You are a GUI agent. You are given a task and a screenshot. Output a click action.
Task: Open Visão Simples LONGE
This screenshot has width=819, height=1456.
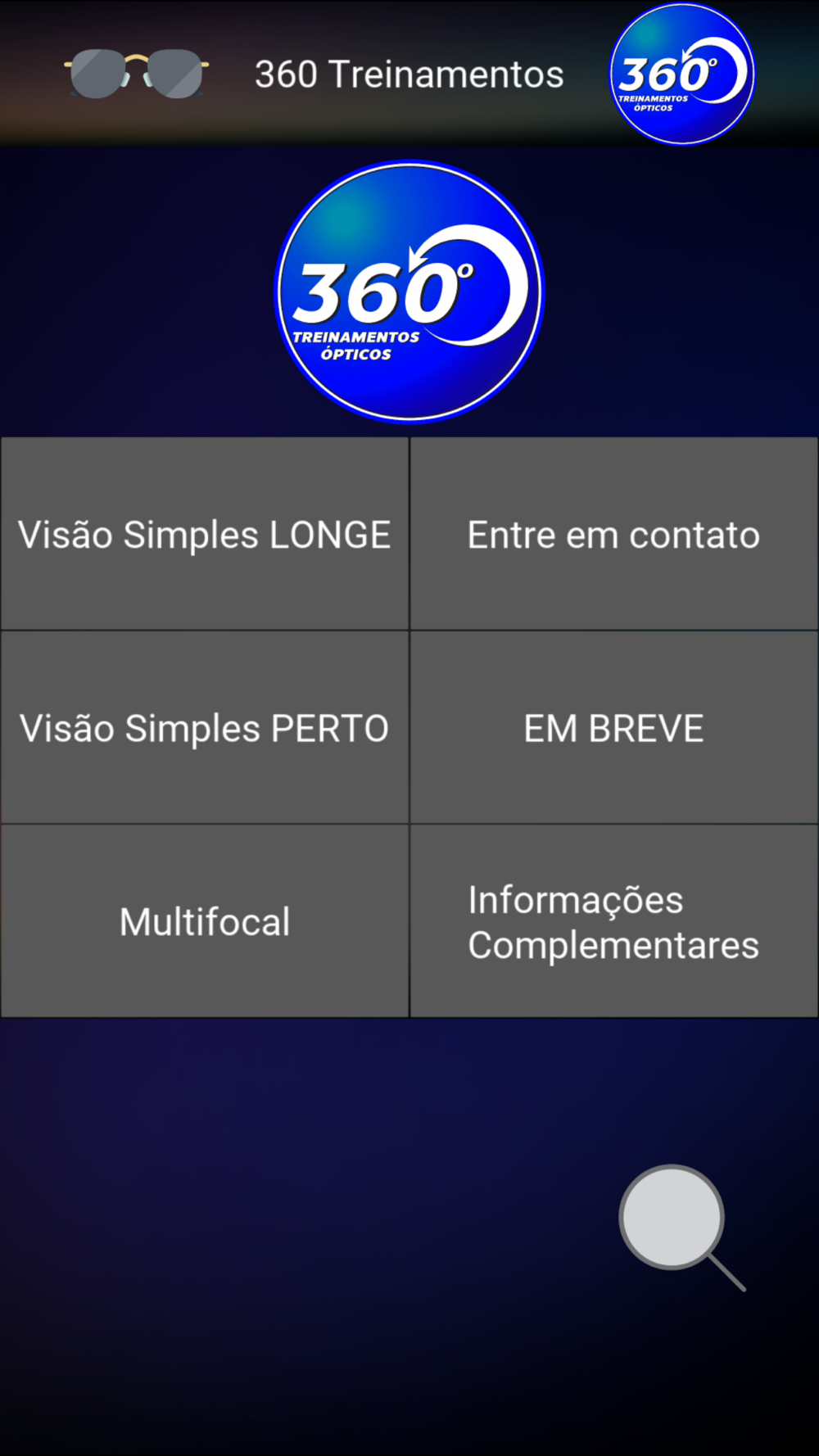click(x=205, y=534)
